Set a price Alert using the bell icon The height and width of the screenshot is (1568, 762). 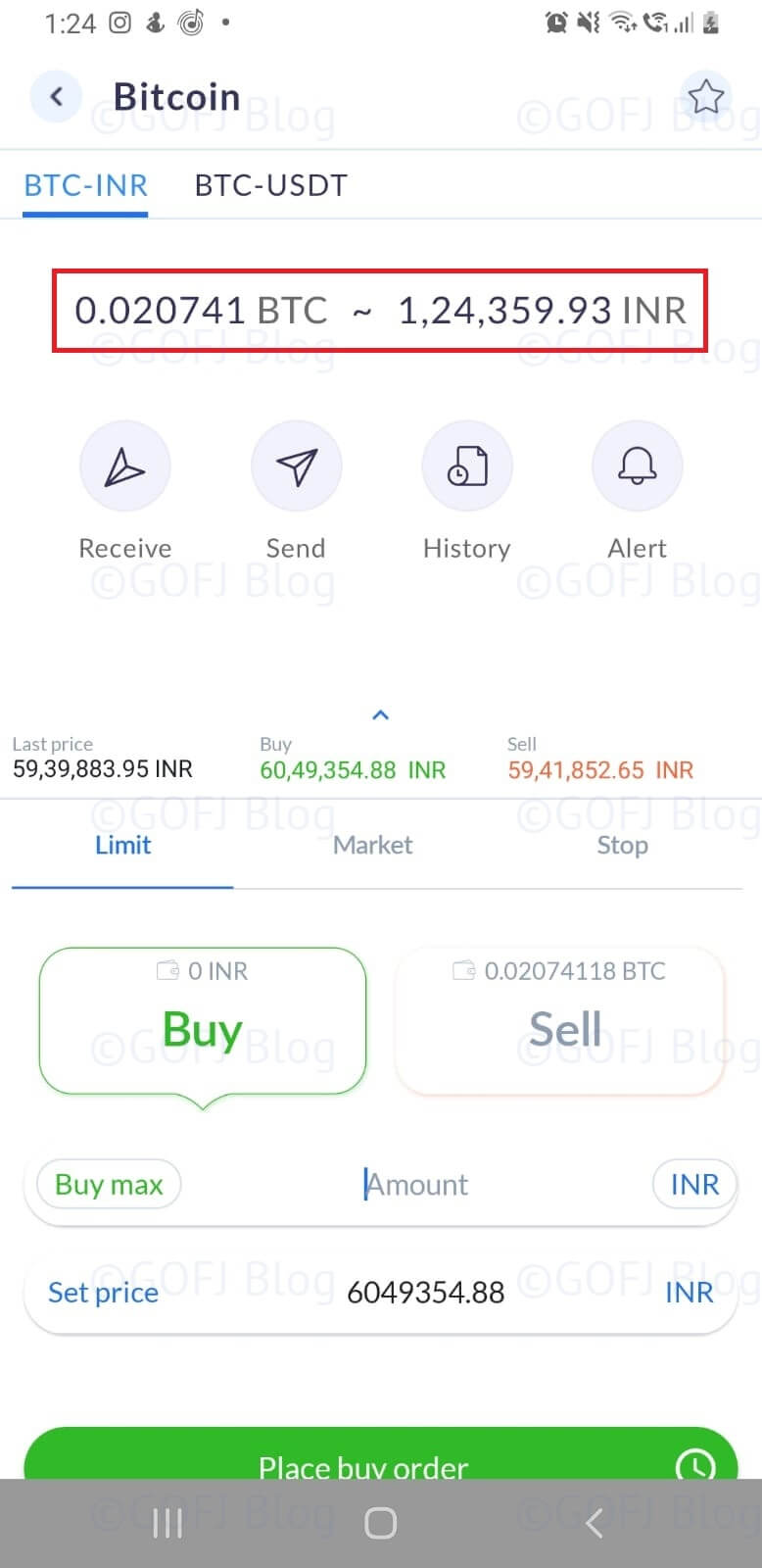tap(637, 465)
